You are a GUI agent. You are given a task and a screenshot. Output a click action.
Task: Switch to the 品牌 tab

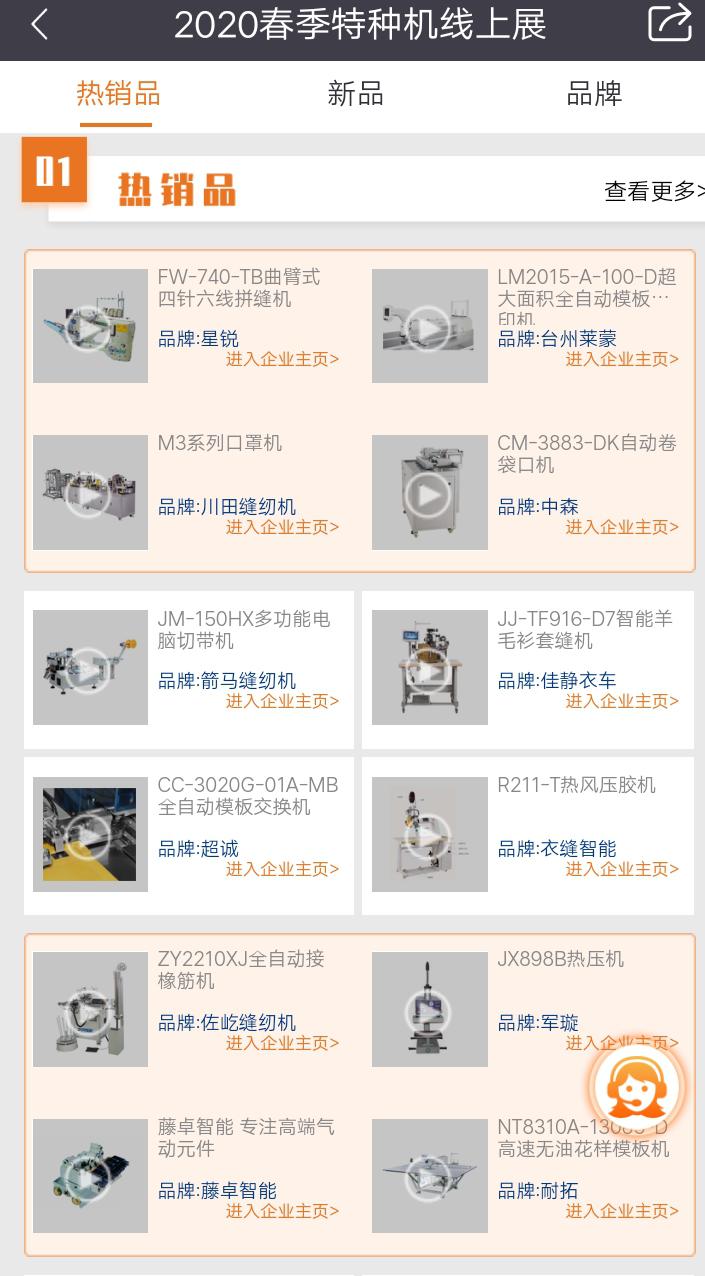(x=594, y=94)
